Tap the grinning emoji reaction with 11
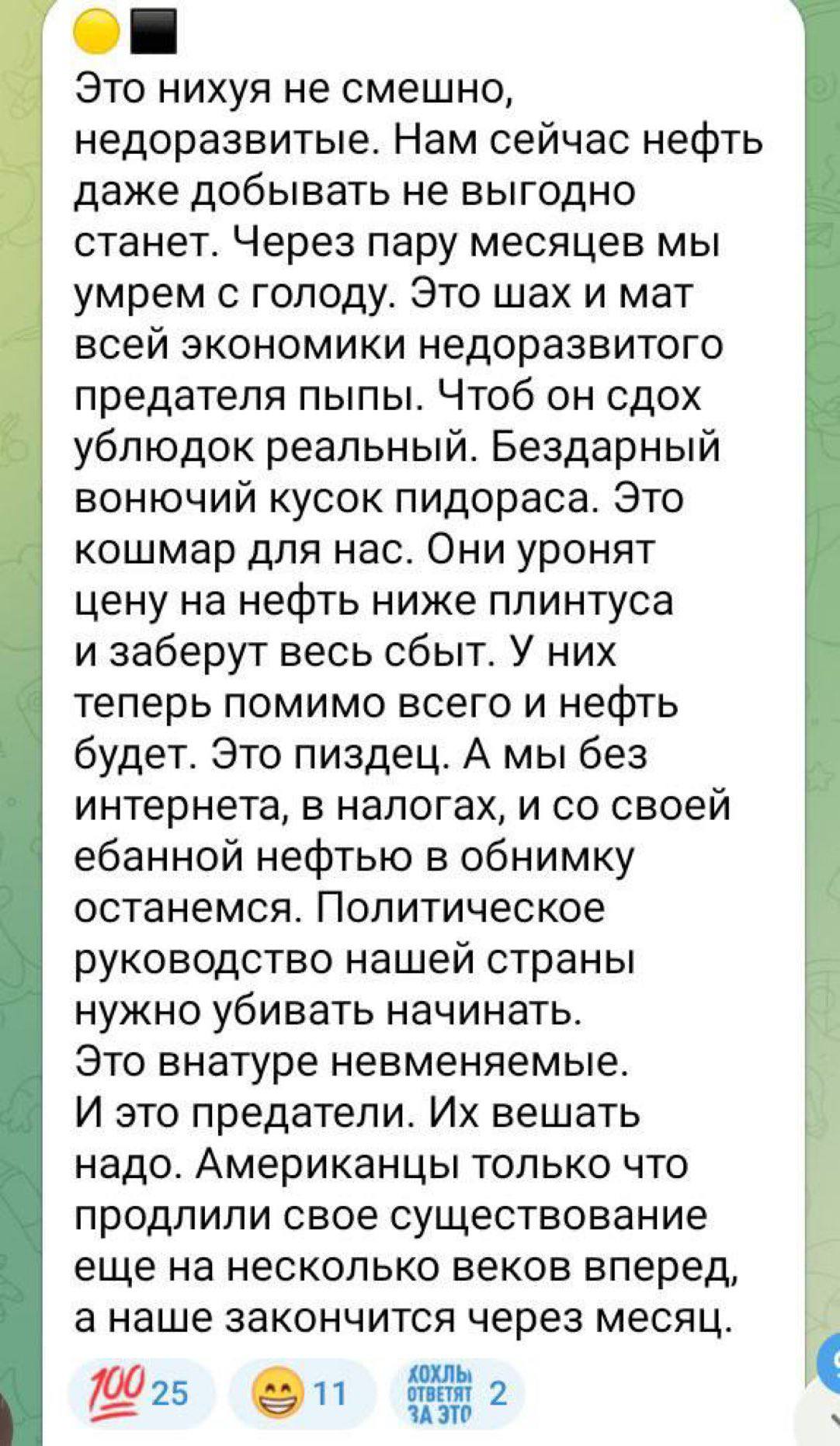The height and width of the screenshot is (1446, 840). tap(300, 1394)
